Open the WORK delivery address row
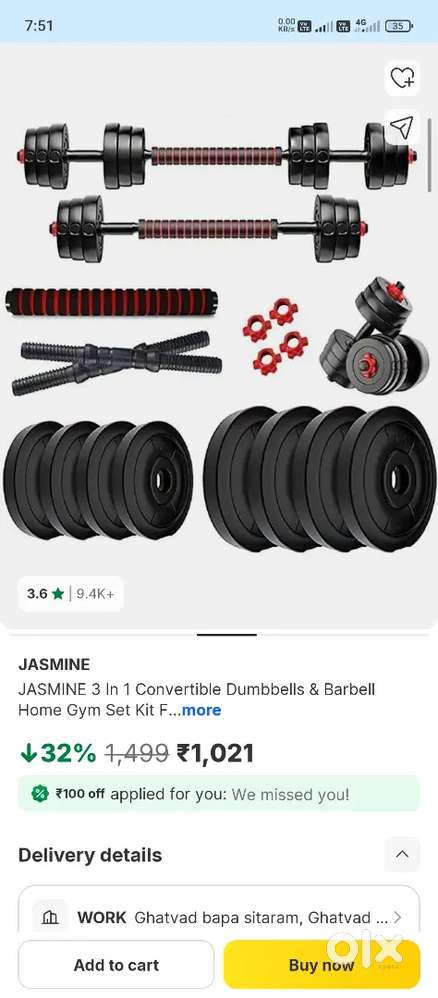The height and width of the screenshot is (998, 438). (219, 917)
